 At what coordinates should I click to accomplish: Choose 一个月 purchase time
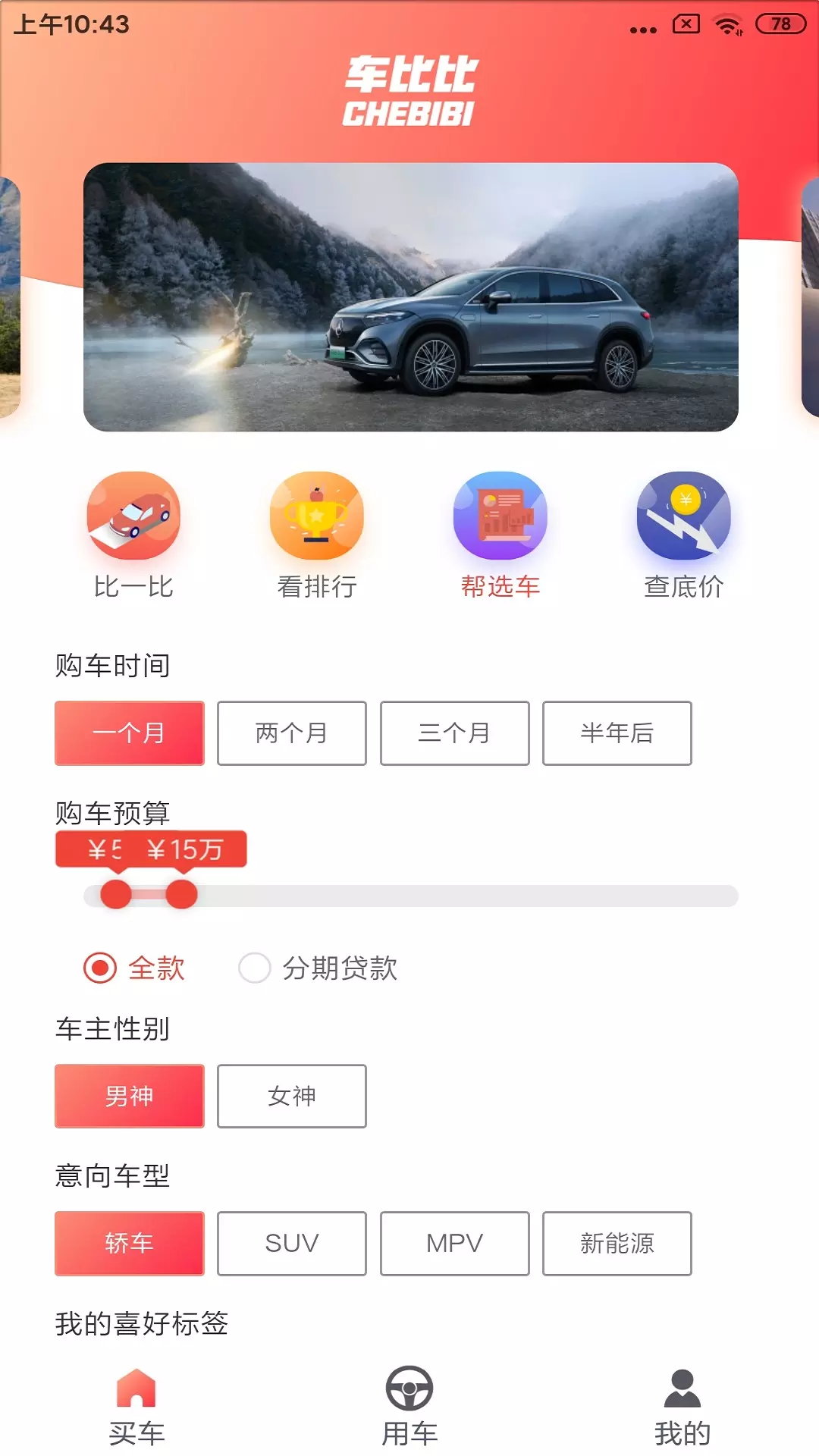coord(130,733)
